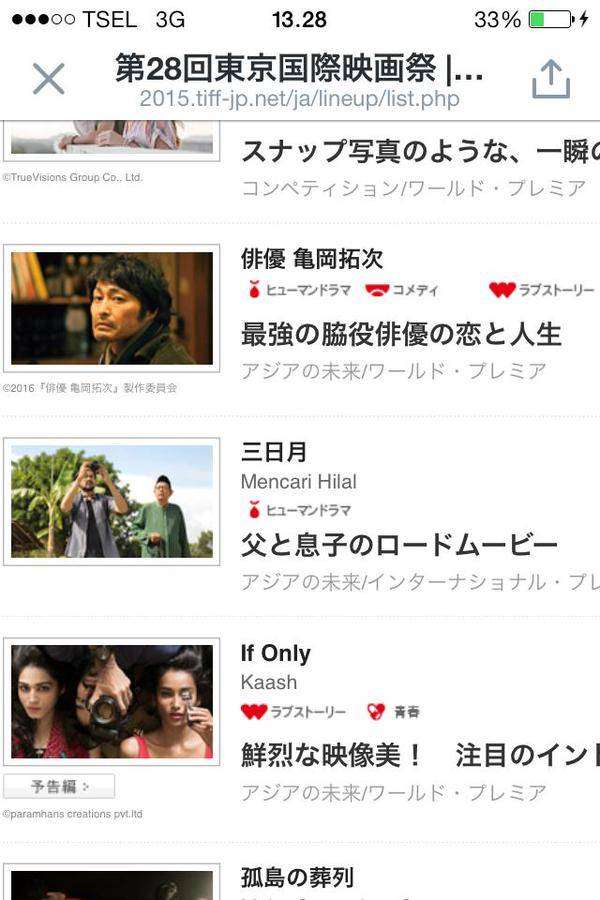This screenshot has height=900, width=600.
Task: Share this Tokyo film festival page
Action: click(550, 78)
